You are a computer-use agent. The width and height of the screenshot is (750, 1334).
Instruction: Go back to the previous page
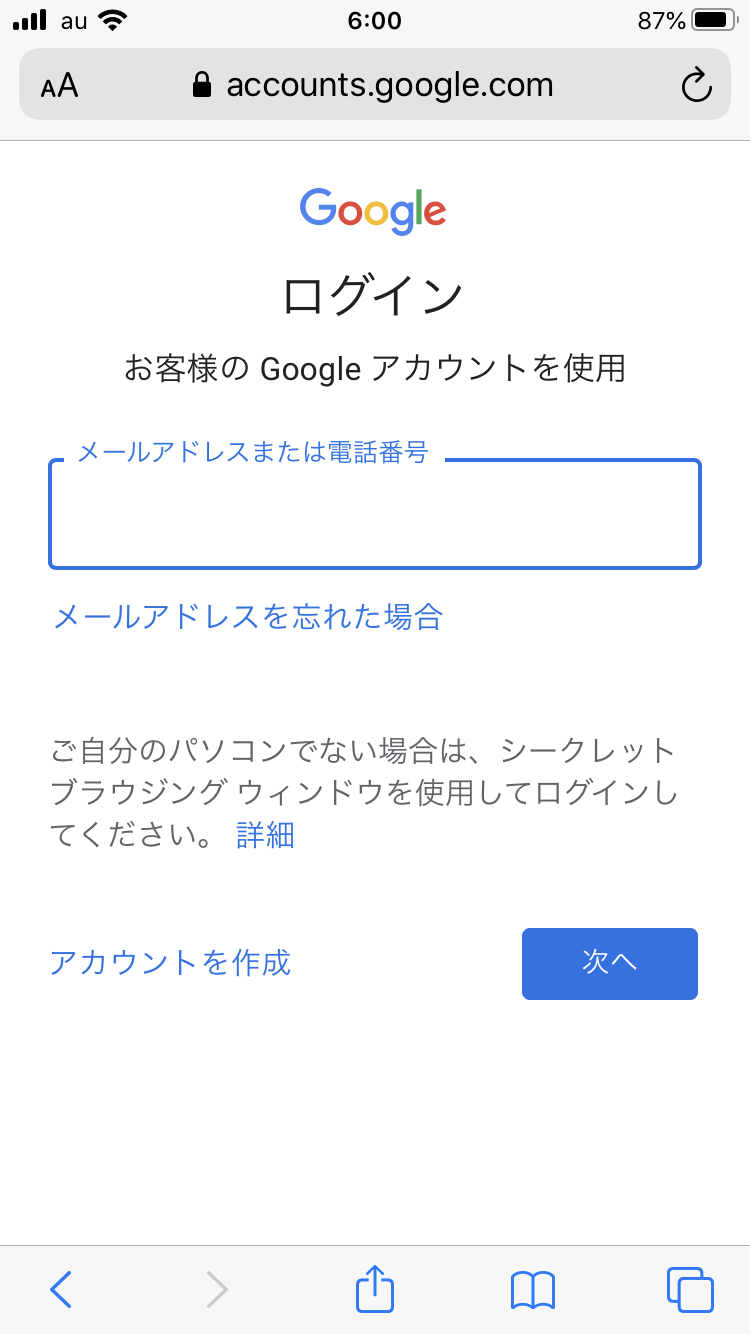(x=61, y=1289)
